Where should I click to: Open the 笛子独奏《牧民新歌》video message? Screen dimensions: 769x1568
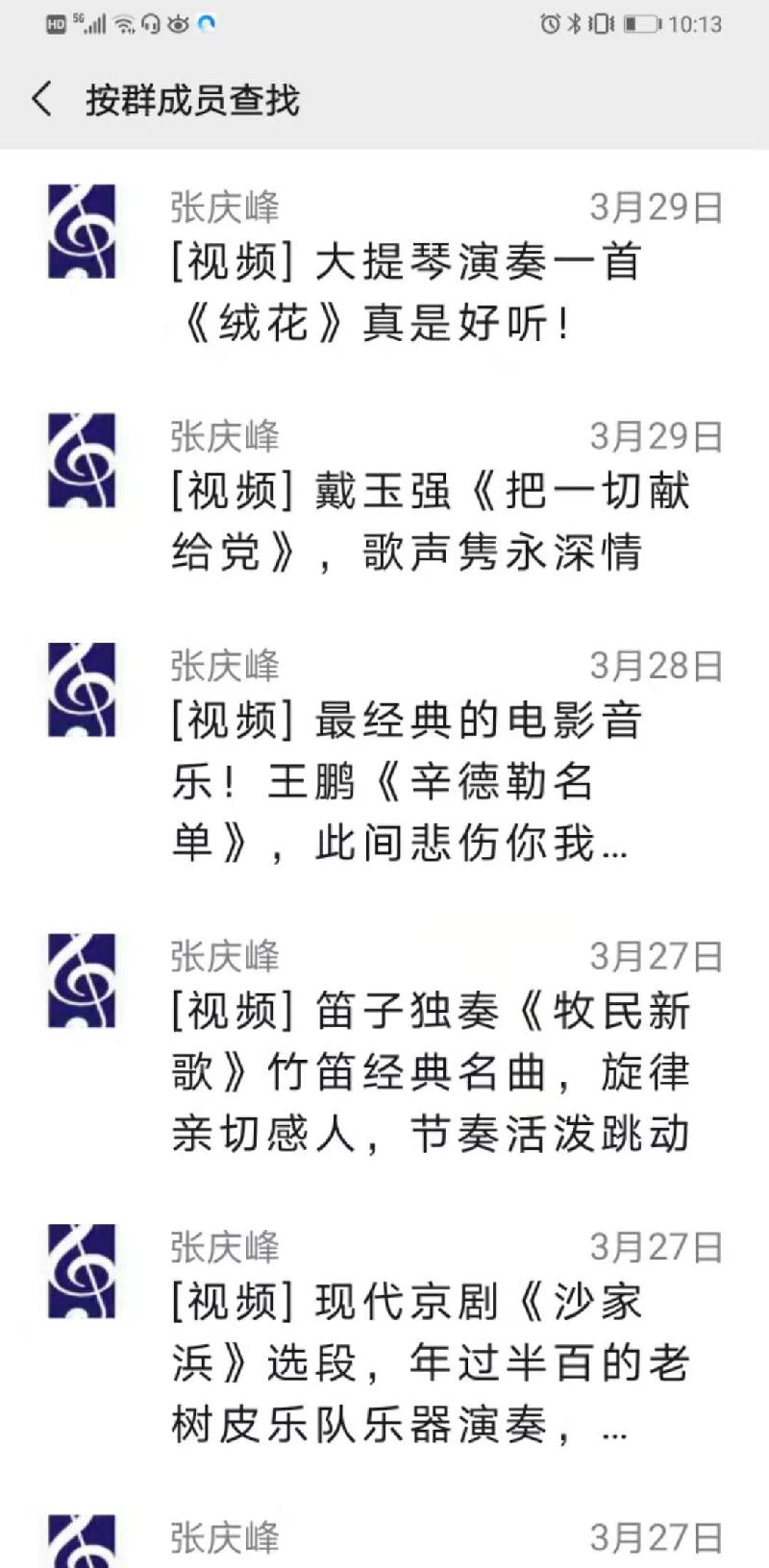click(x=428, y=1072)
